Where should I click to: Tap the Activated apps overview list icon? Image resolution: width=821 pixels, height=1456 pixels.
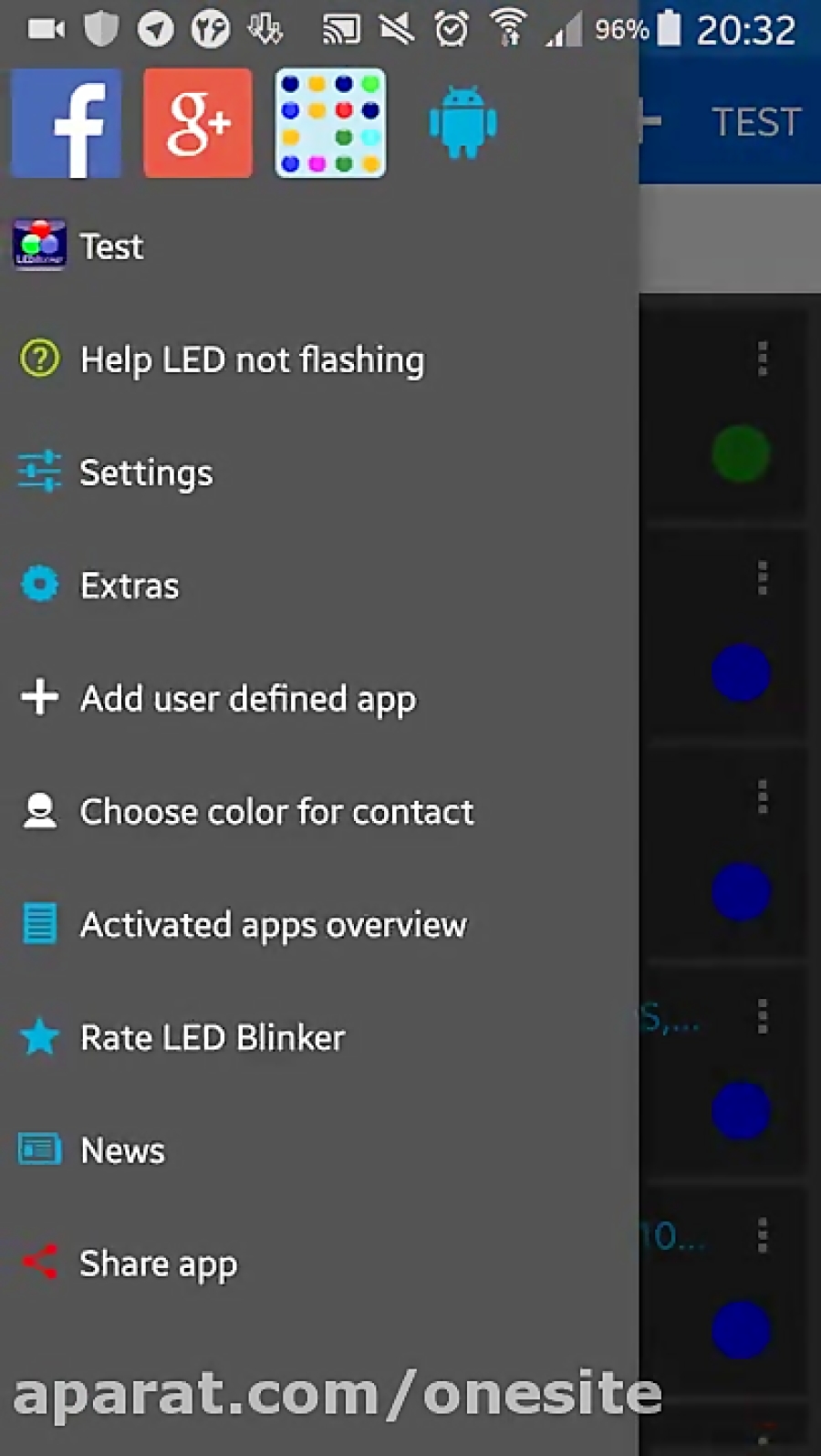38,923
